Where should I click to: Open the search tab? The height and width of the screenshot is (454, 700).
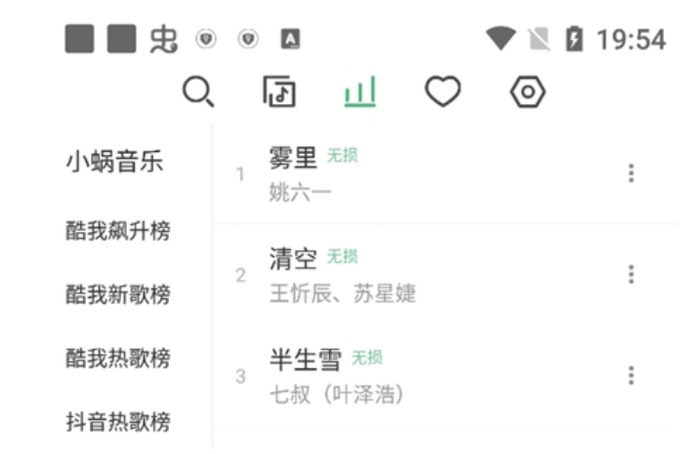pos(199,93)
